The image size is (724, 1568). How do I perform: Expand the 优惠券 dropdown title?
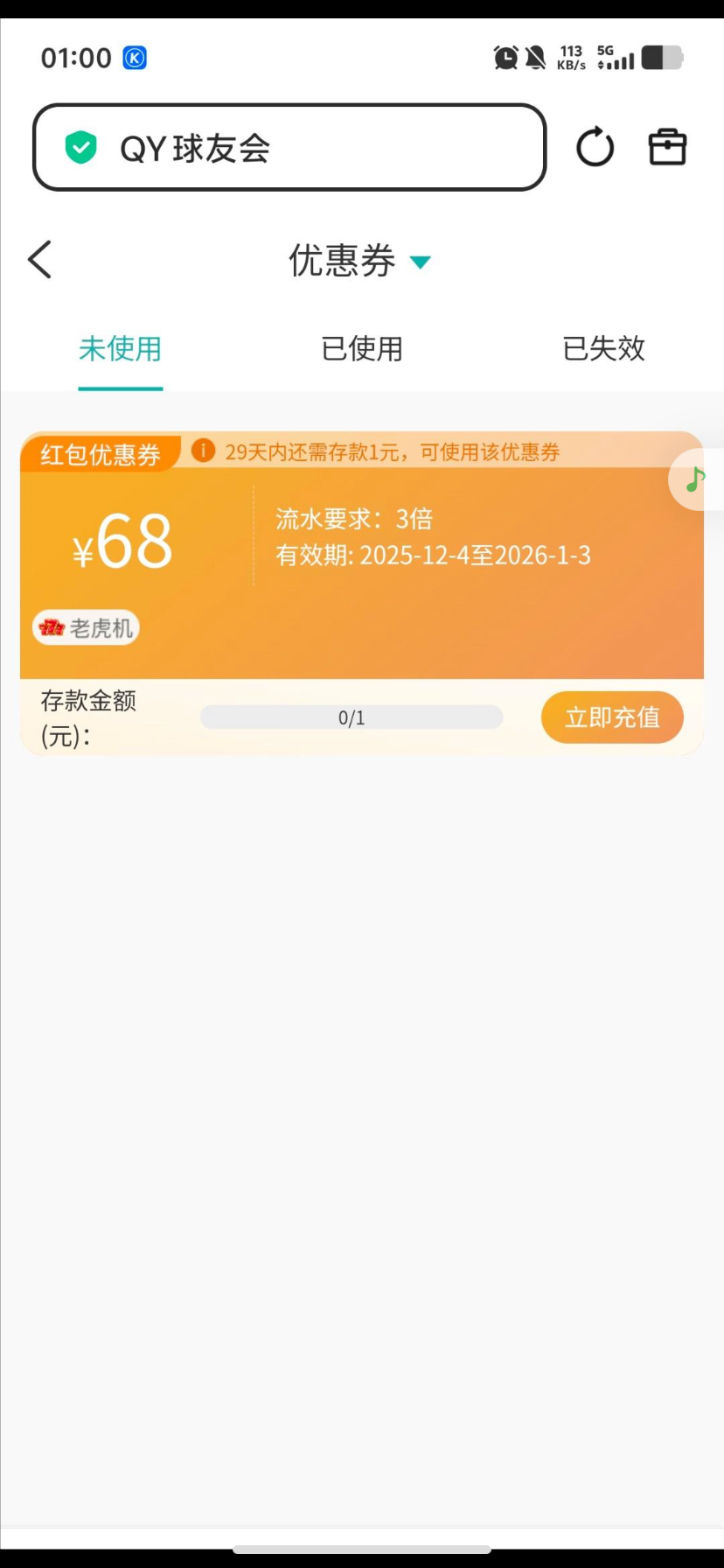tap(360, 261)
